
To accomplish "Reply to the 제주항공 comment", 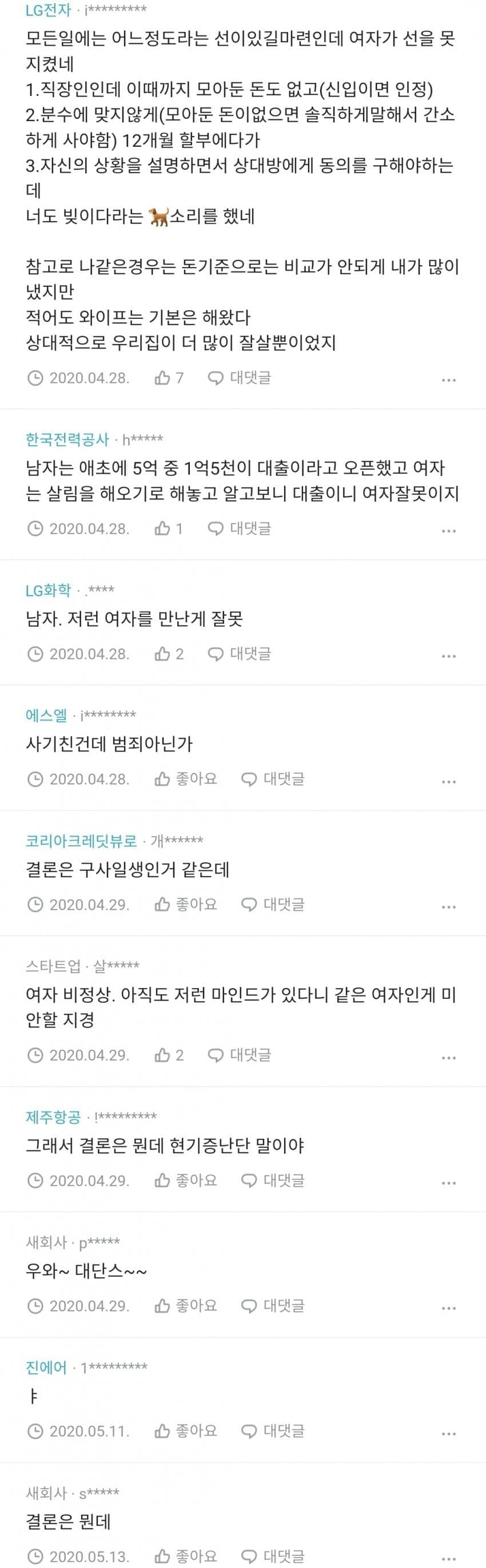I will [x=273, y=1180].
